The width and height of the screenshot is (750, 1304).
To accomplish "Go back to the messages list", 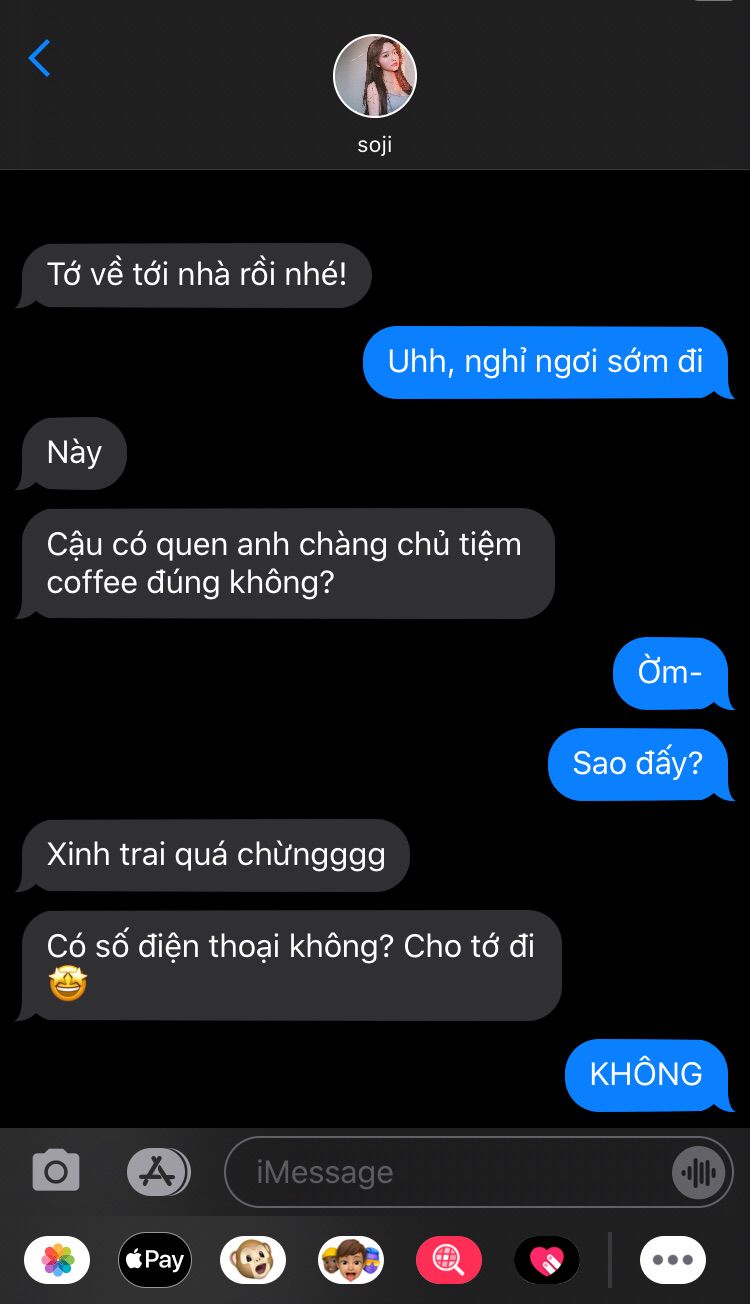I will [x=39, y=59].
